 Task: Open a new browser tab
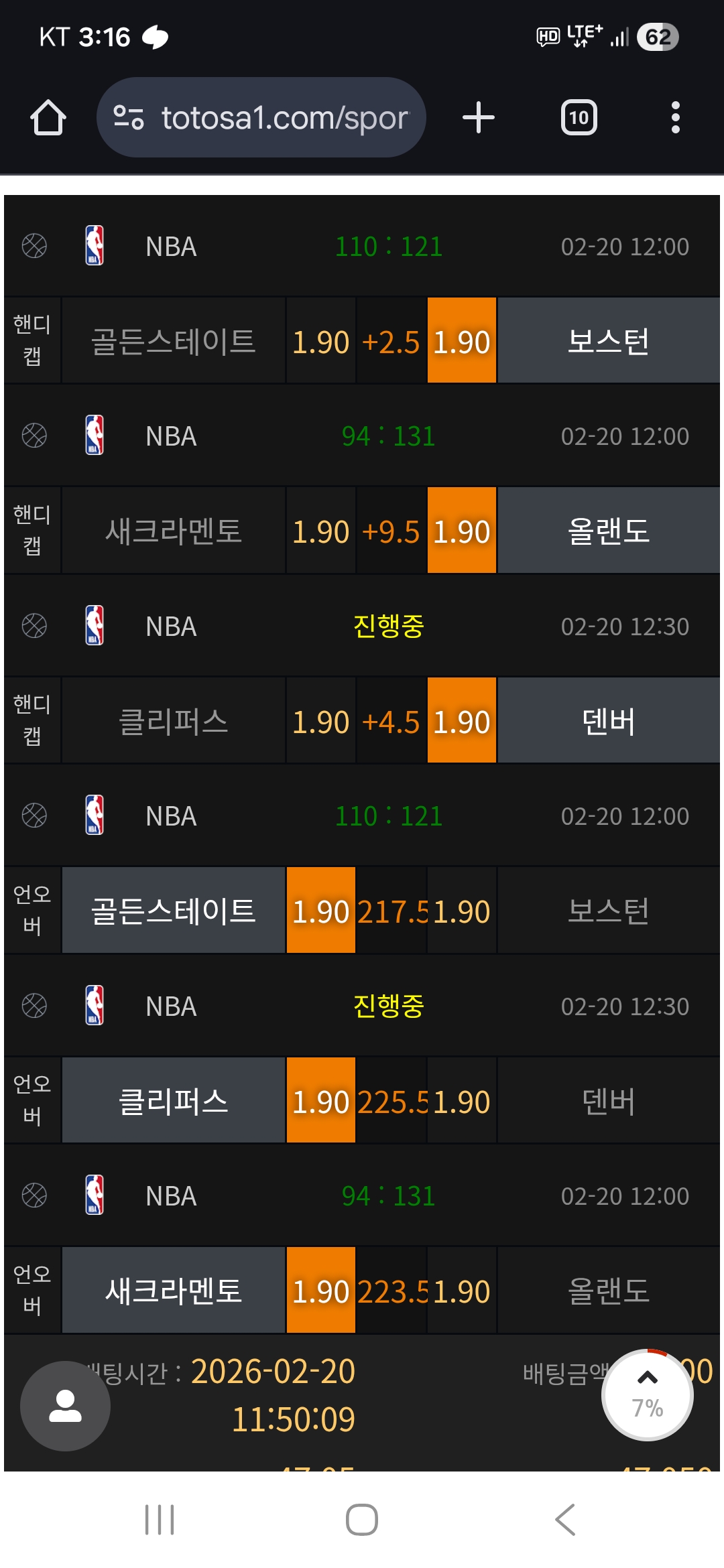click(479, 118)
